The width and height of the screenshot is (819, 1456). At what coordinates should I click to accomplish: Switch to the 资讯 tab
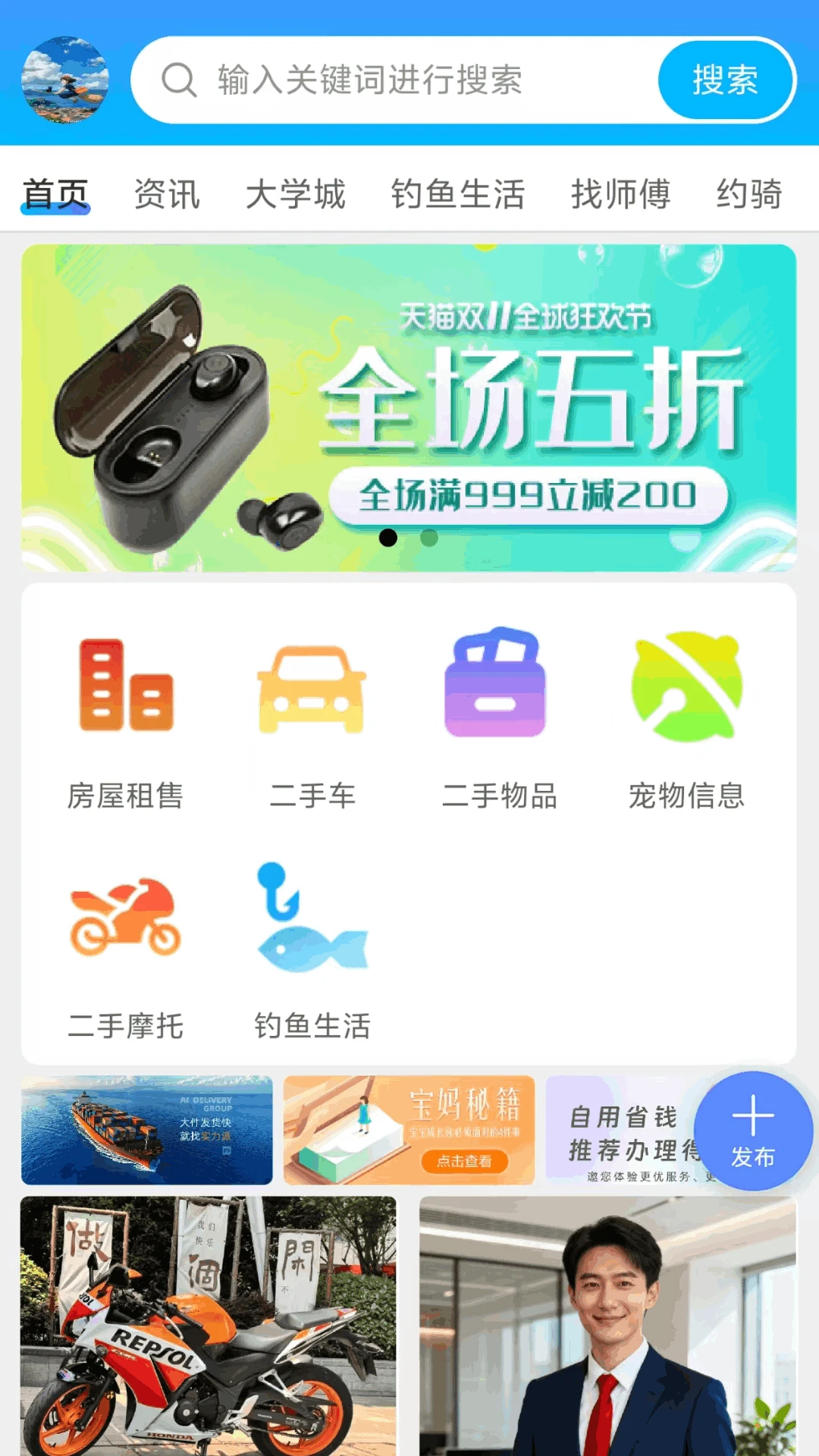(166, 194)
